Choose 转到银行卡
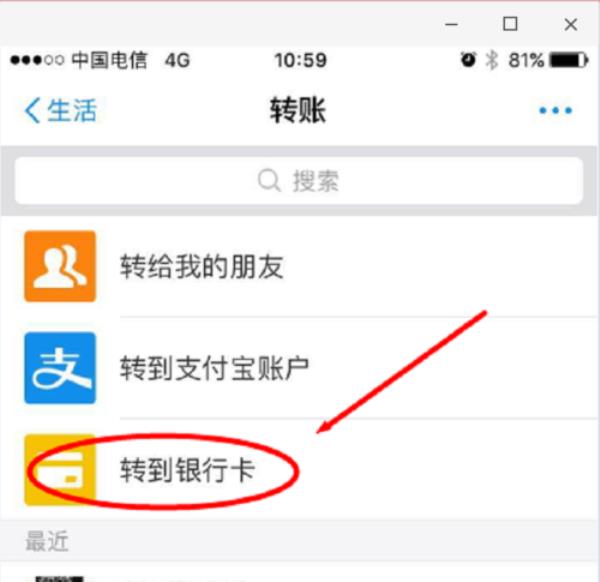 coord(188,469)
